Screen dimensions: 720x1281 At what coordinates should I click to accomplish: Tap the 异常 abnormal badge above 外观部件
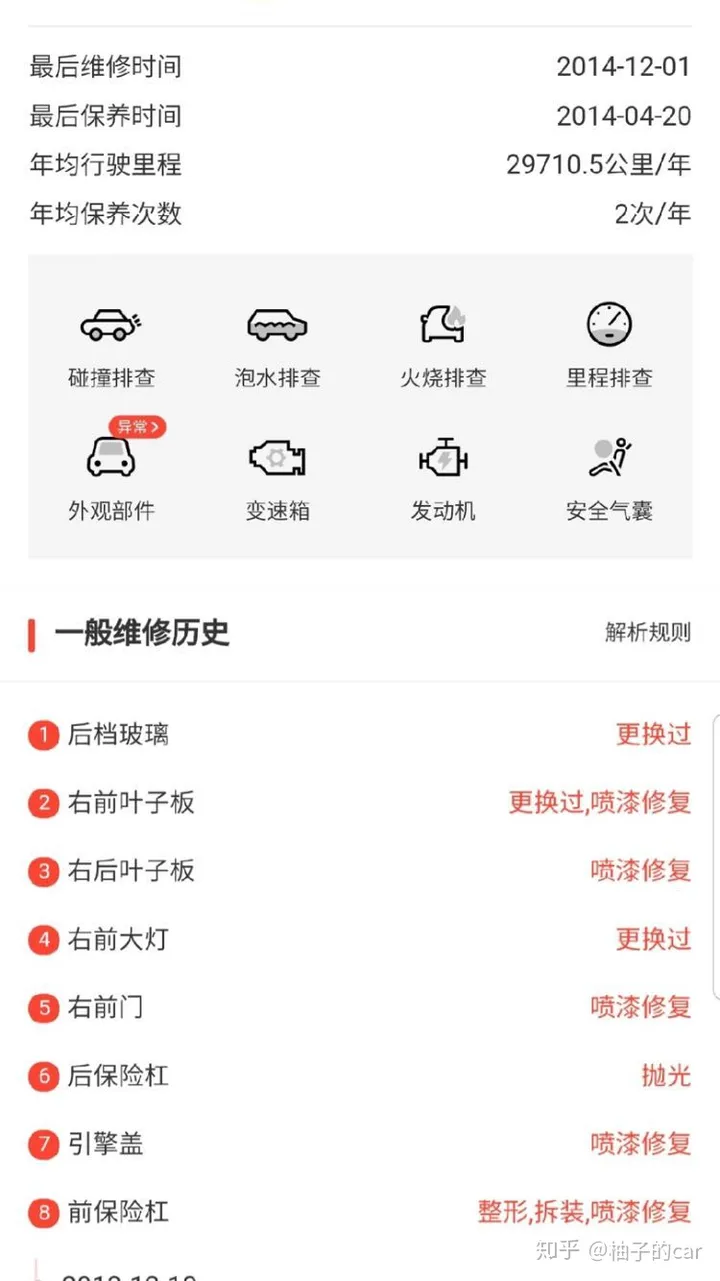pos(136,427)
